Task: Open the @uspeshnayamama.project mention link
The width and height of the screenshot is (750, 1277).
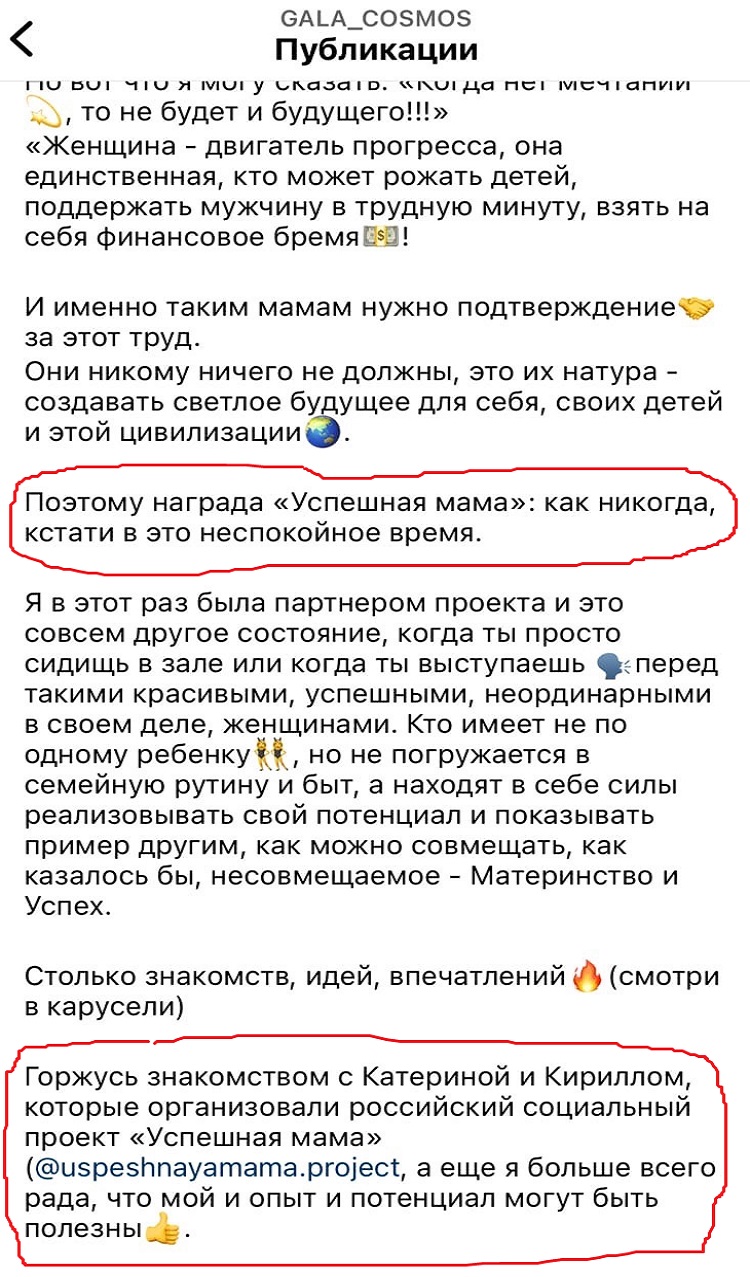Action: pos(216,1167)
